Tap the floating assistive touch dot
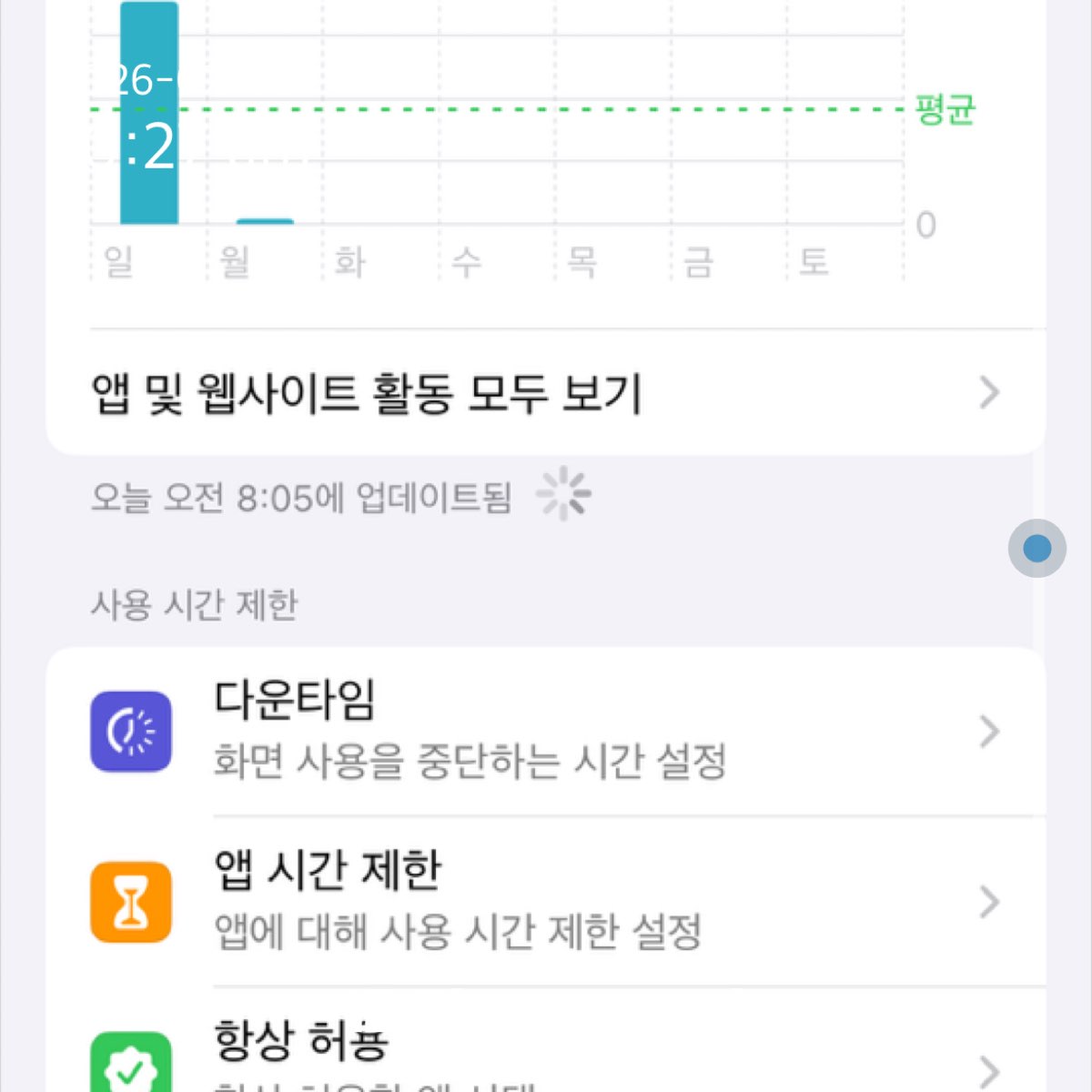The height and width of the screenshot is (1092, 1092). [1036, 549]
